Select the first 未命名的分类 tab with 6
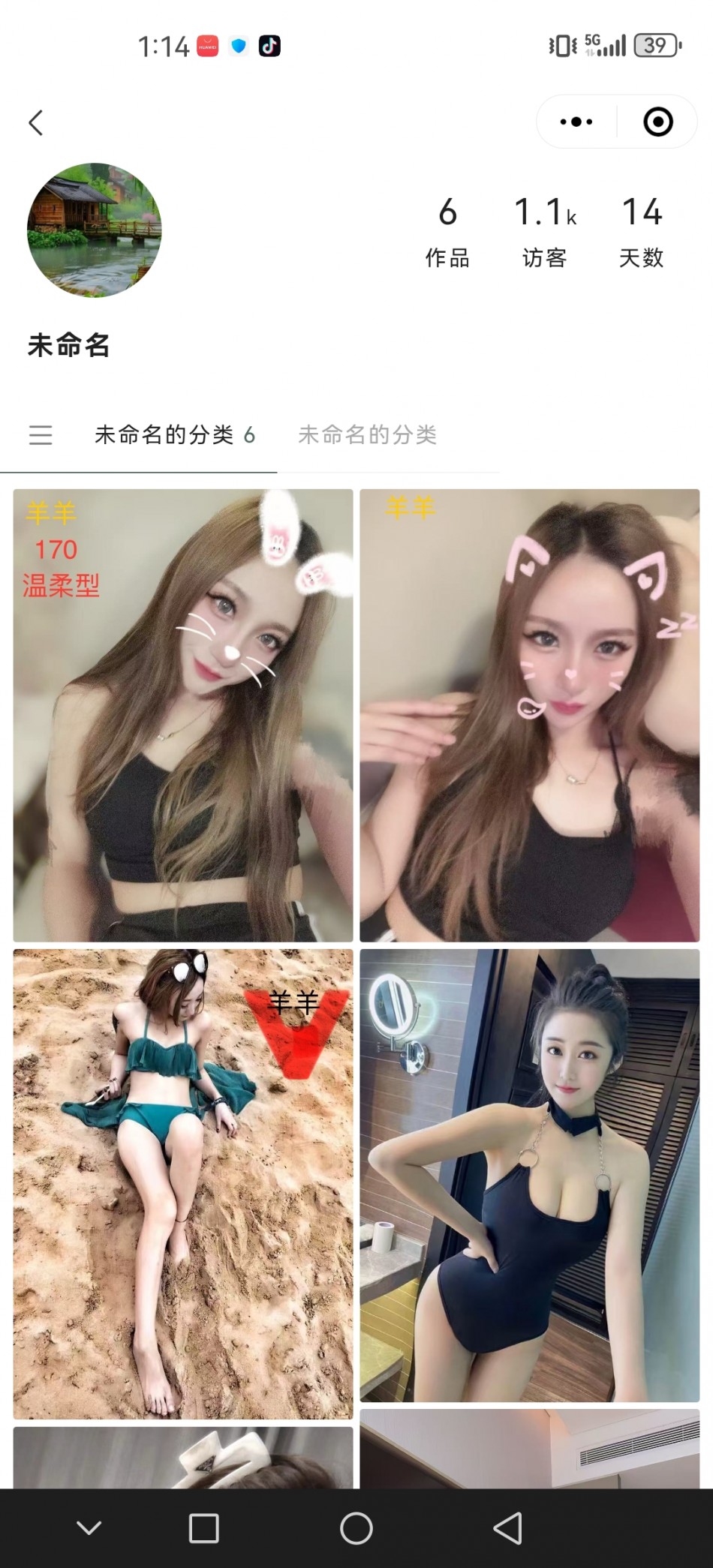 tap(174, 434)
